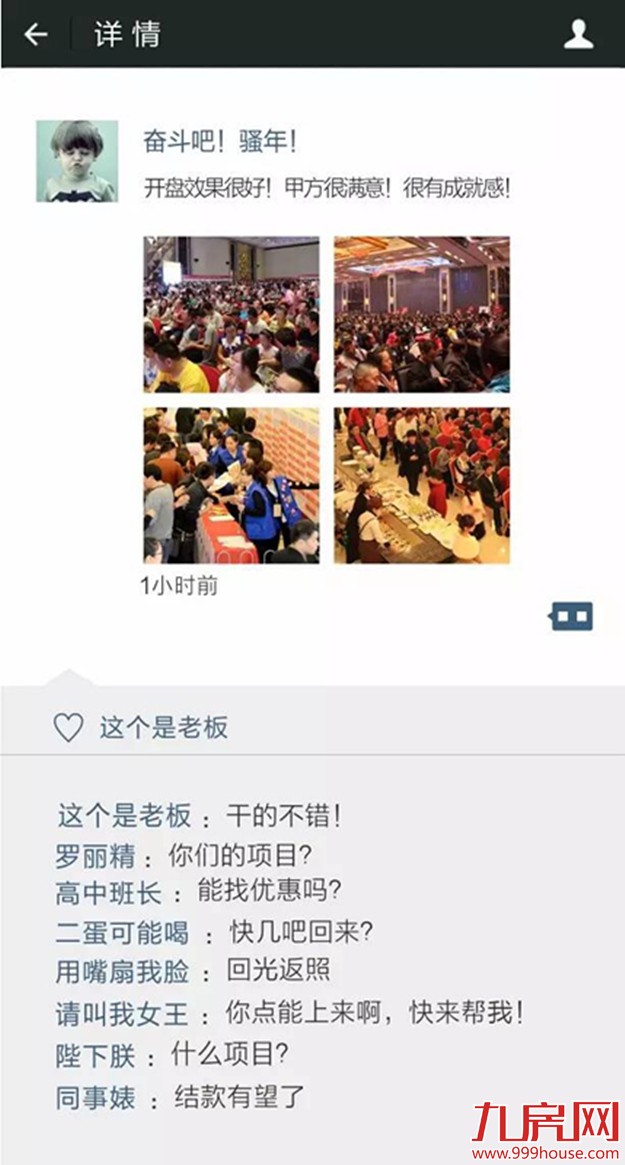The width and height of the screenshot is (625, 1165).
Task: Go back from the 详情 page
Action: [x=36, y=35]
